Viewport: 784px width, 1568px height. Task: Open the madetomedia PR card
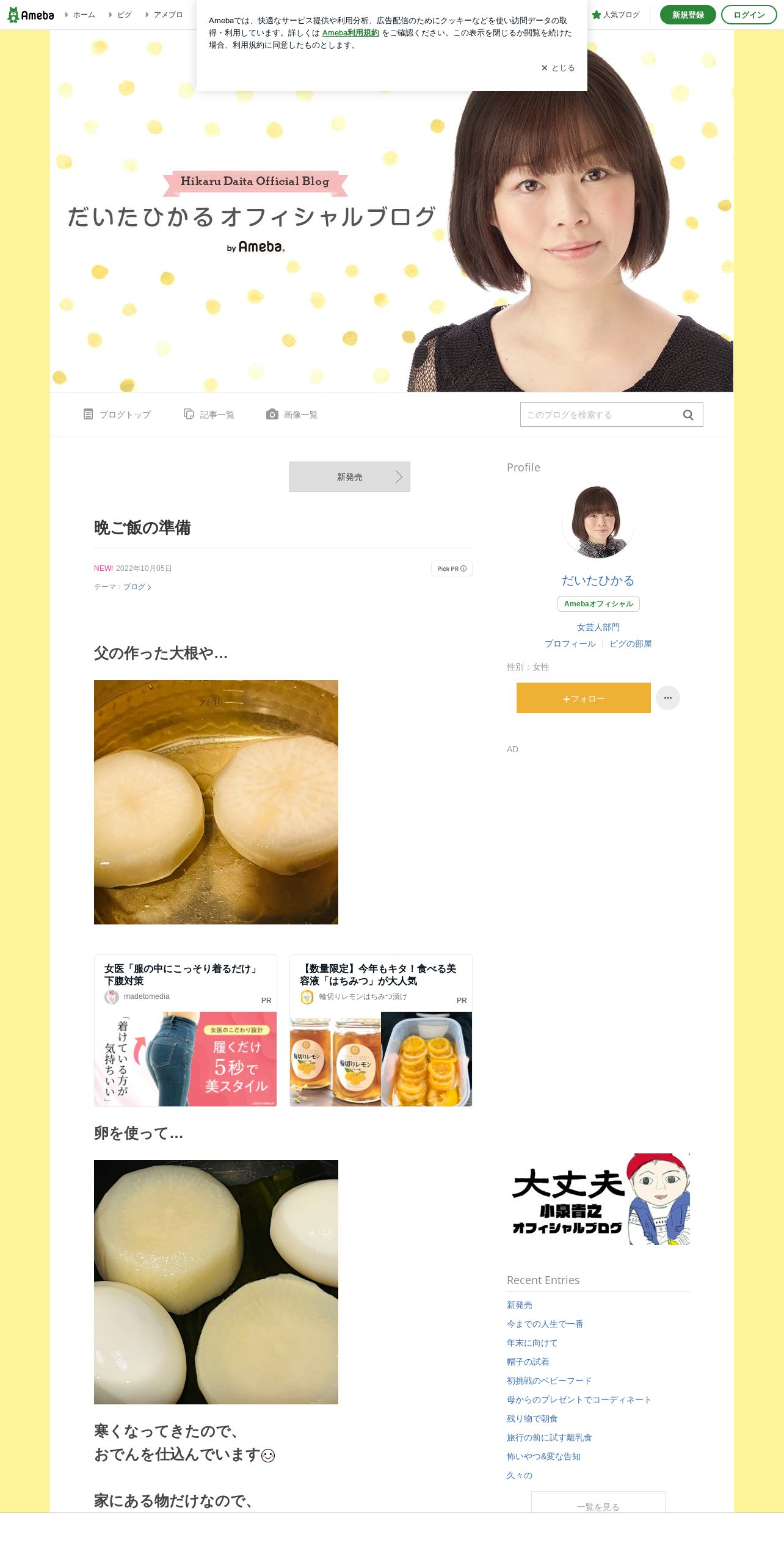pyautogui.click(x=185, y=1030)
